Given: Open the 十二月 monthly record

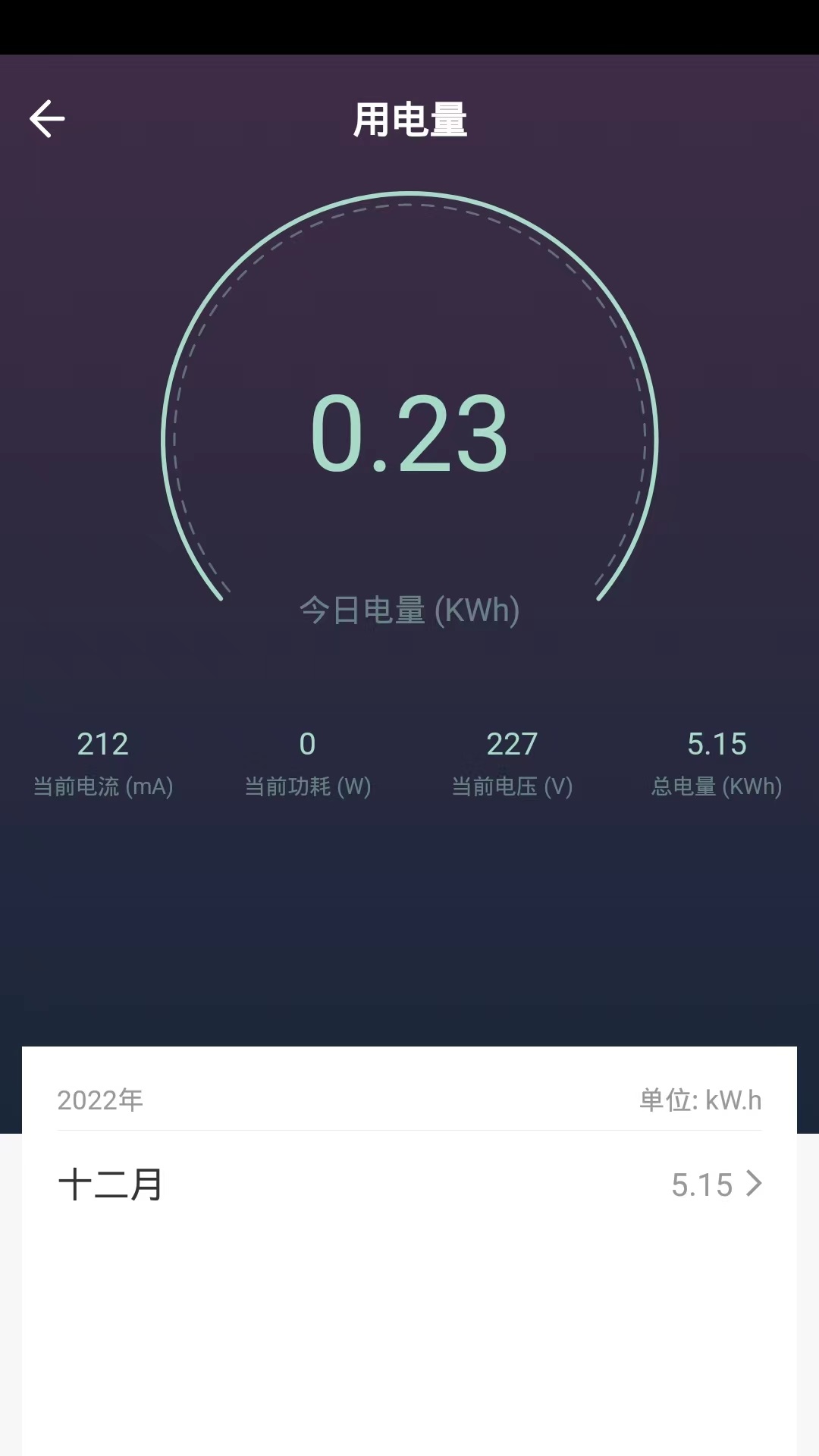Looking at the screenshot, I should coord(111,1185).
